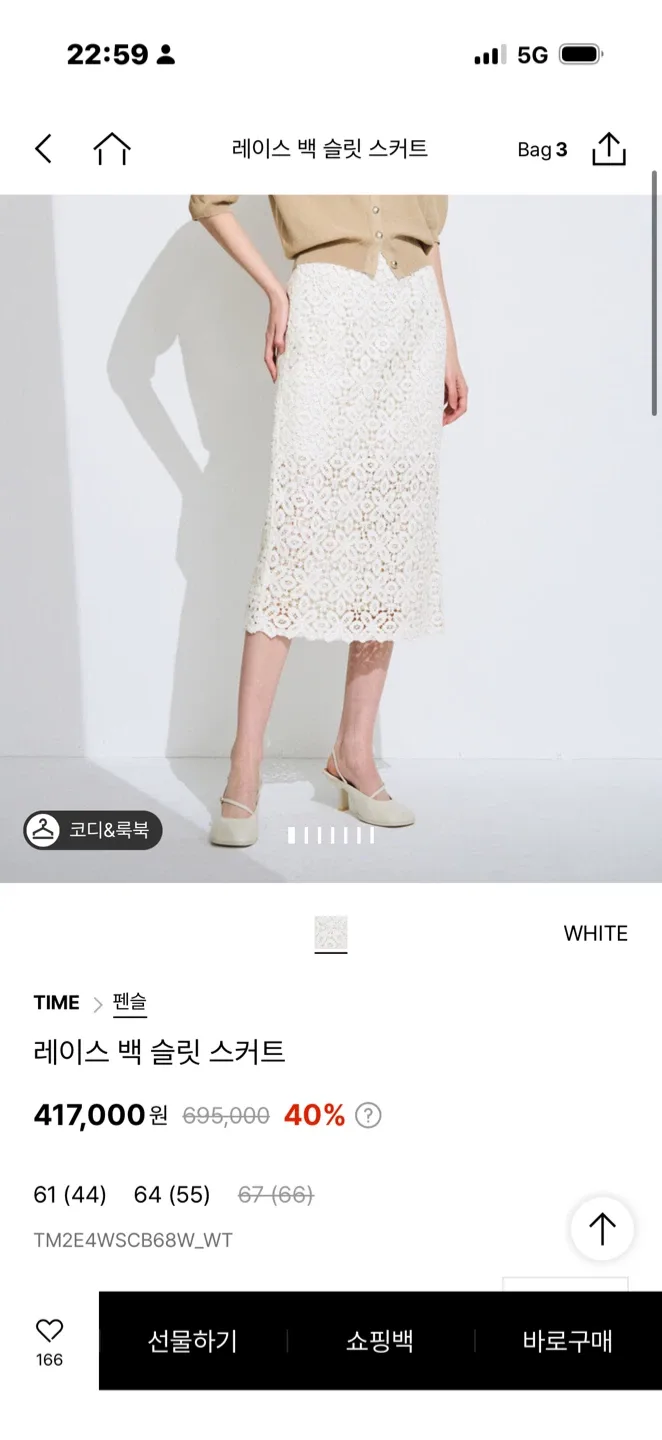Image resolution: width=662 pixels, height=1440 pixels.
Task: Open 코디&룩북 styling lookbook
Action: [x=93, y=830]
